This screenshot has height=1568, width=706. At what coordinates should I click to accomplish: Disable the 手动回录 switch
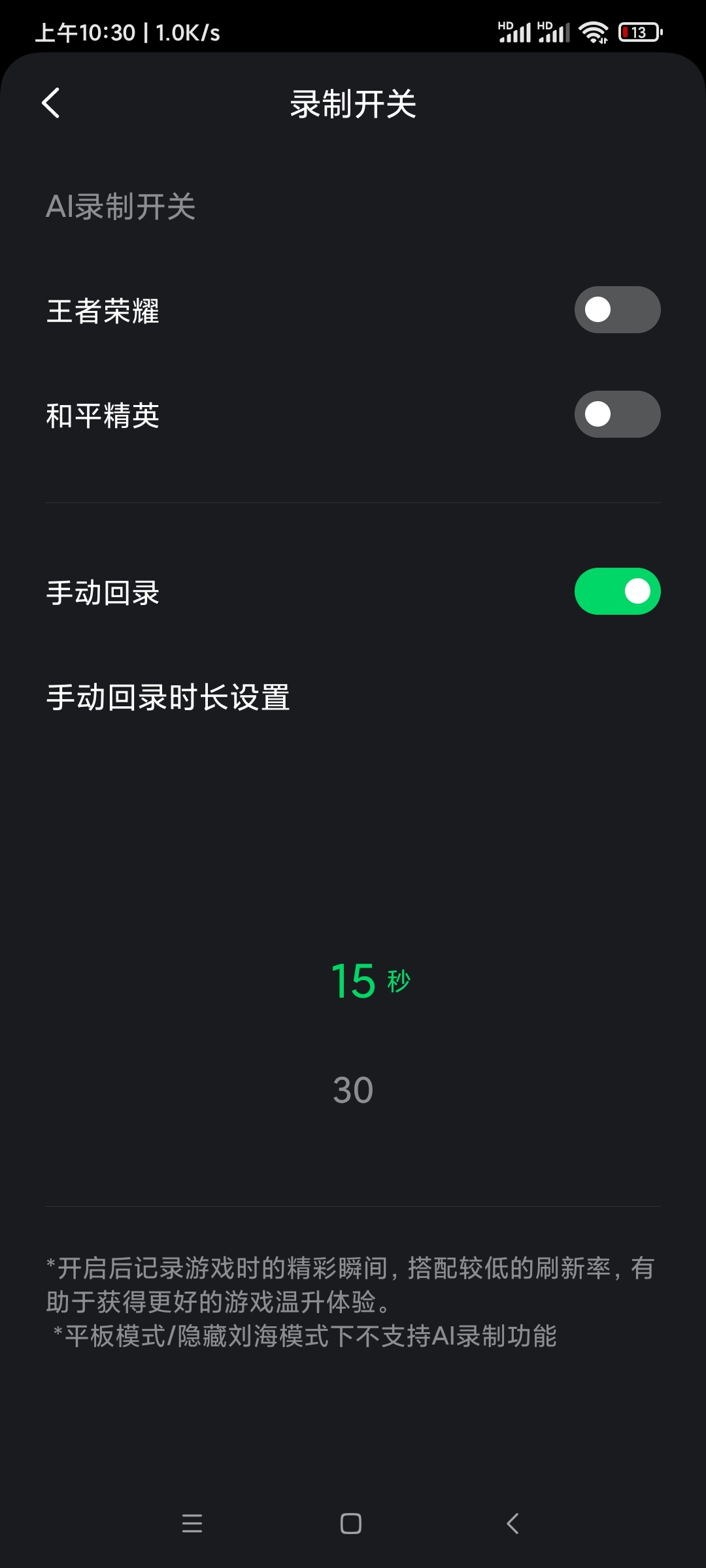tap(617, 591)
